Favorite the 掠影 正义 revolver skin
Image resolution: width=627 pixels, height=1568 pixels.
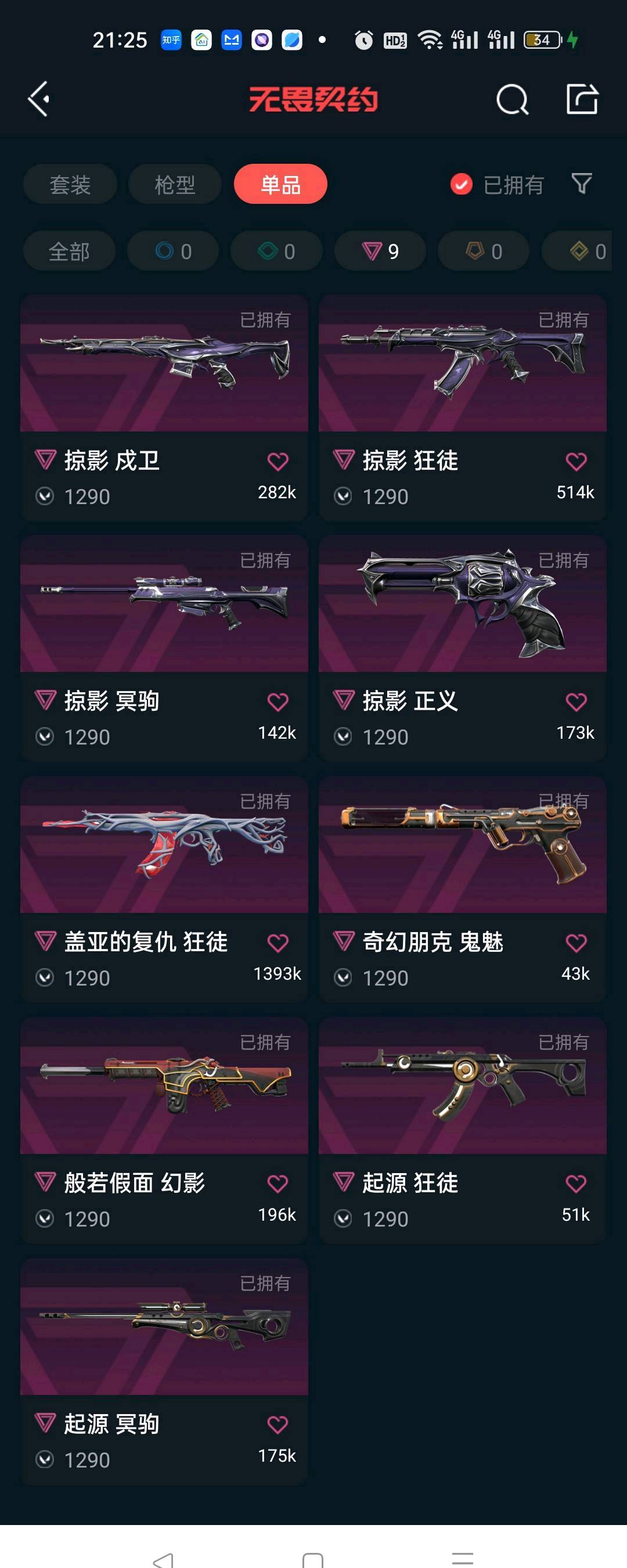click(576, 702)
